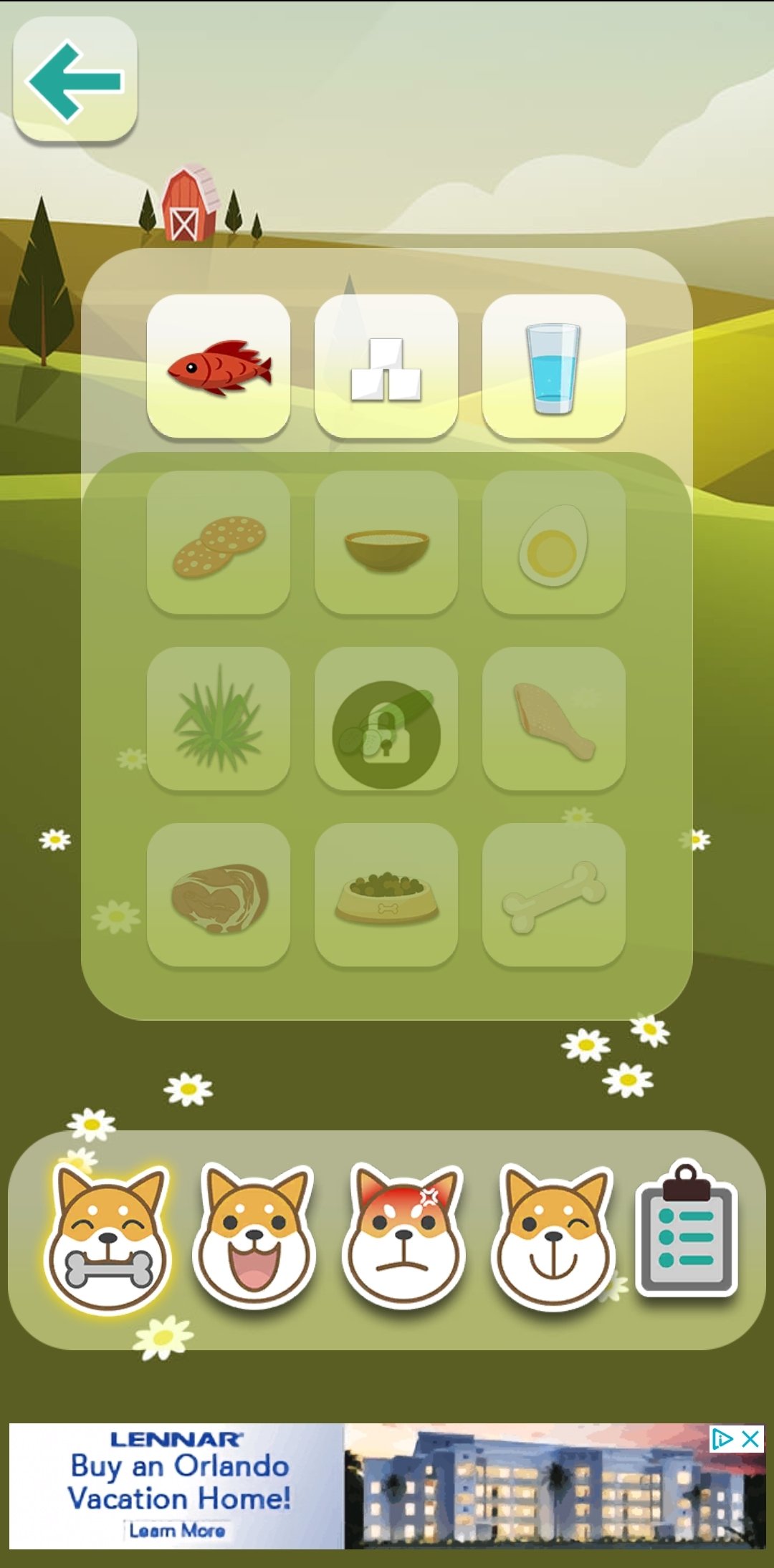The height and width of the screenshot is (1568, 774).
Task: Tap the bone treat tile
Action: 553,895
